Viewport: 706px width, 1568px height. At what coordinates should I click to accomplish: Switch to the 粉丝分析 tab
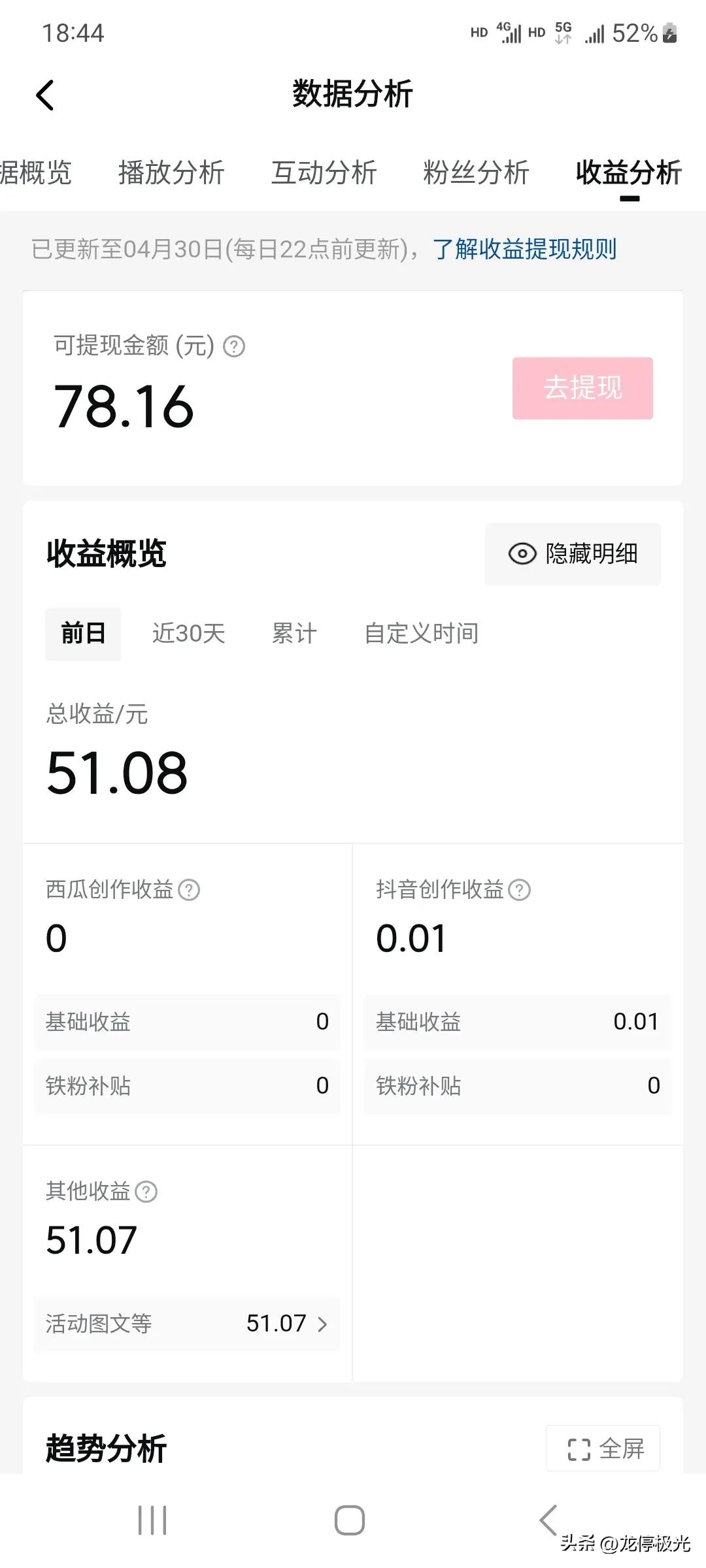click(x=478, y=173)
